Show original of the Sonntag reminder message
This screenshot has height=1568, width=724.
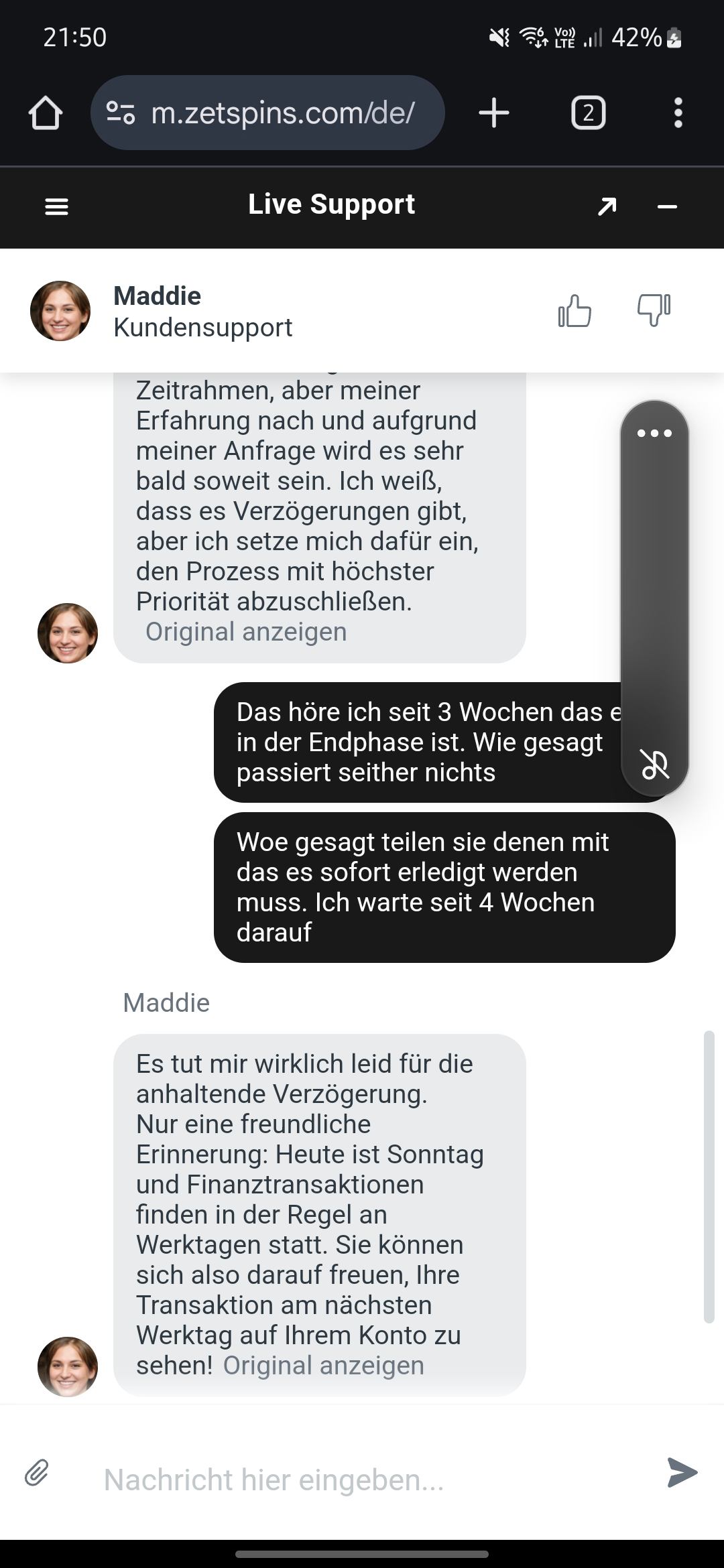(x=323, y=1366)
